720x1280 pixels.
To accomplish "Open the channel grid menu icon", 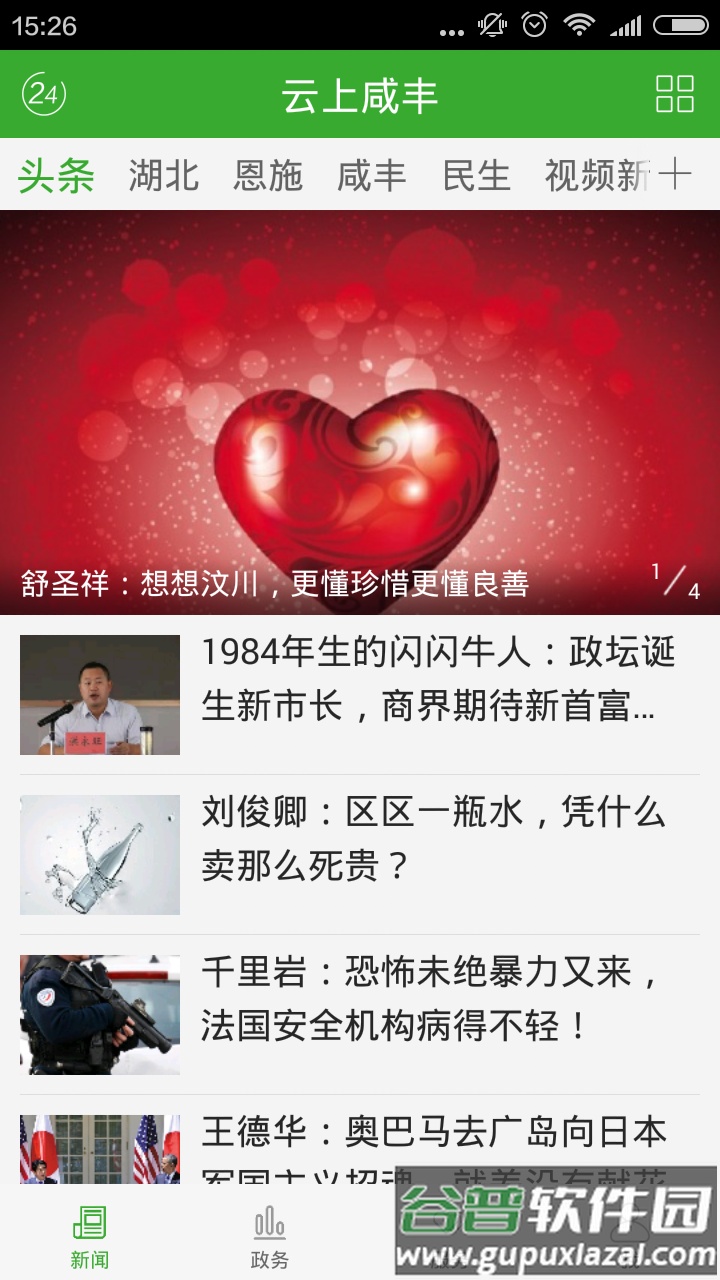I will (675, 95).
